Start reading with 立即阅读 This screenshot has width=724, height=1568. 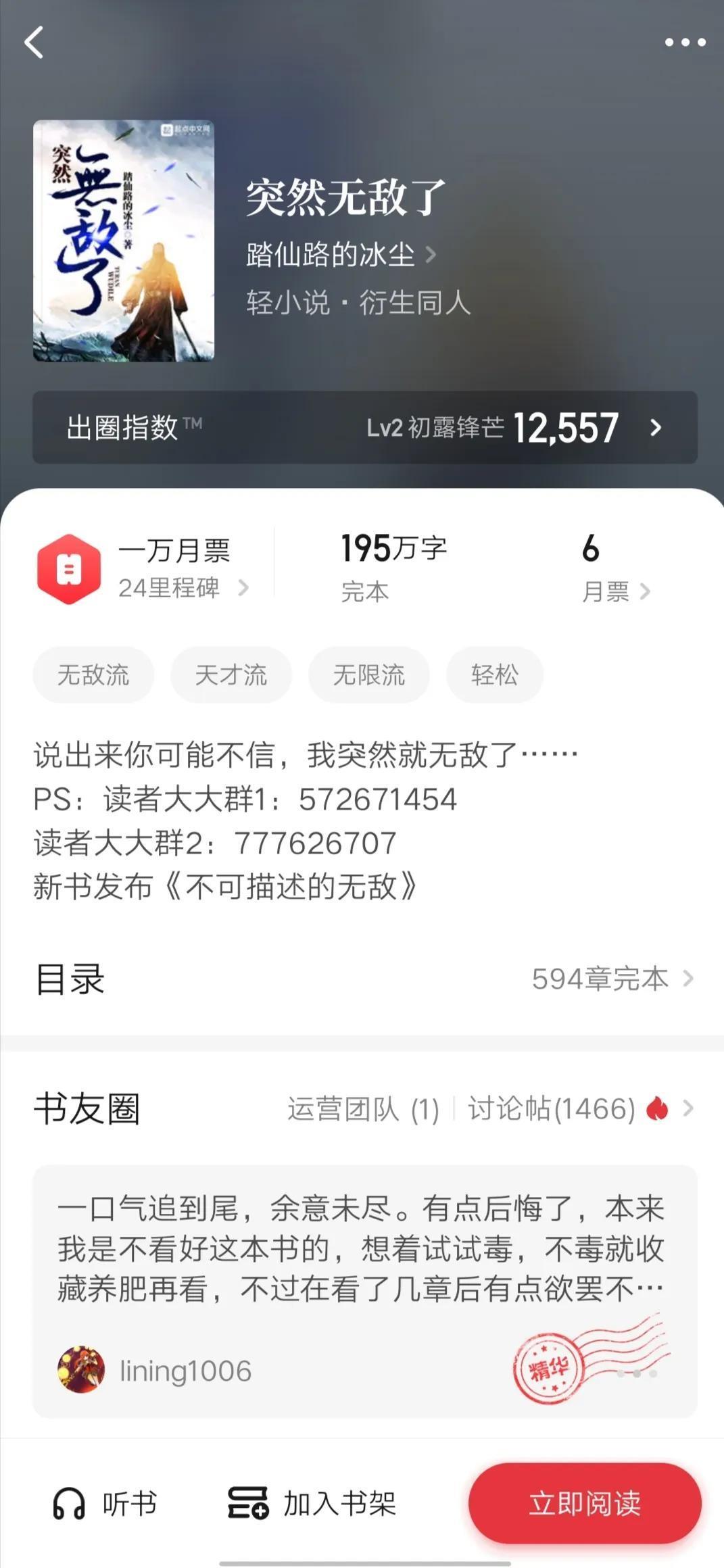(x=585, y=1503)
